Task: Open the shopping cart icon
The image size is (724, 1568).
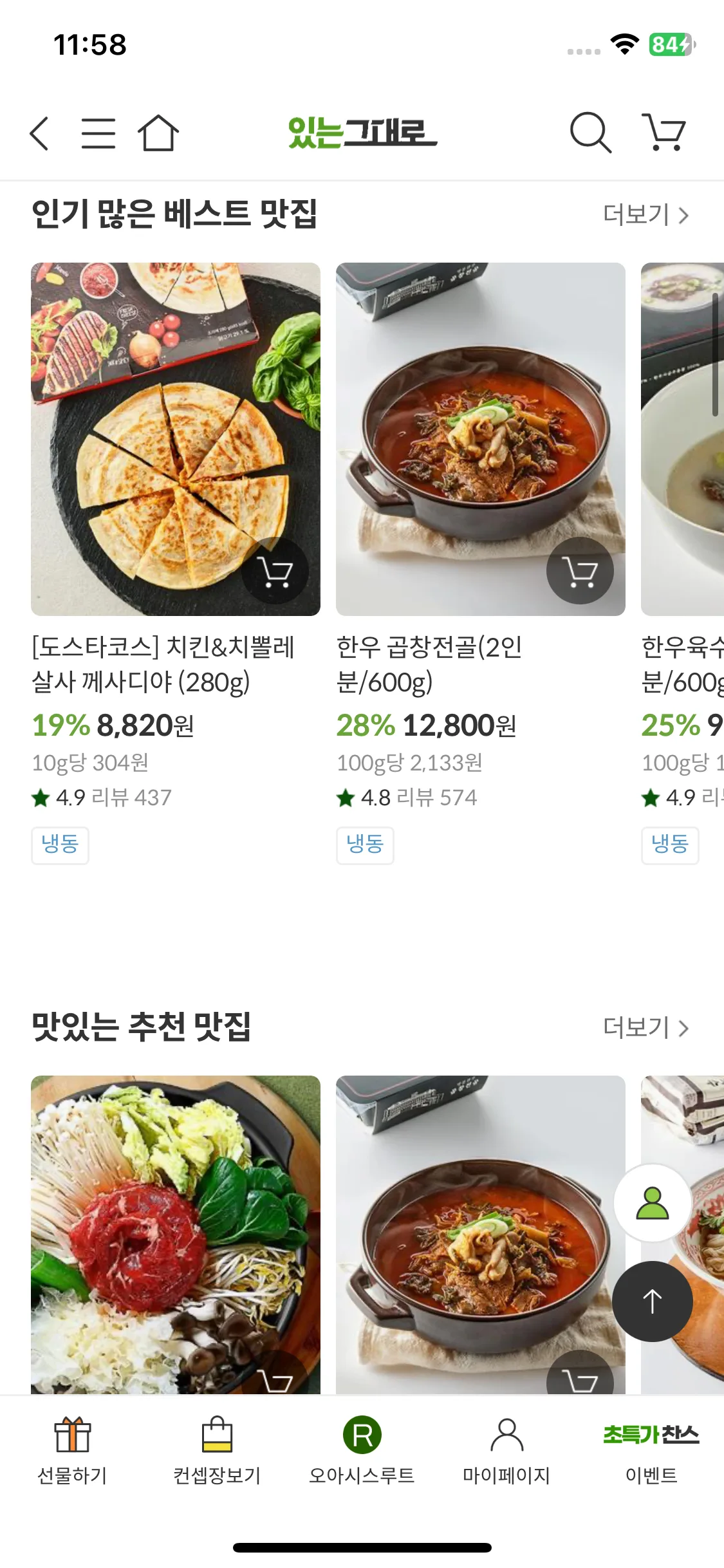Action: click(x=663, y=132)
